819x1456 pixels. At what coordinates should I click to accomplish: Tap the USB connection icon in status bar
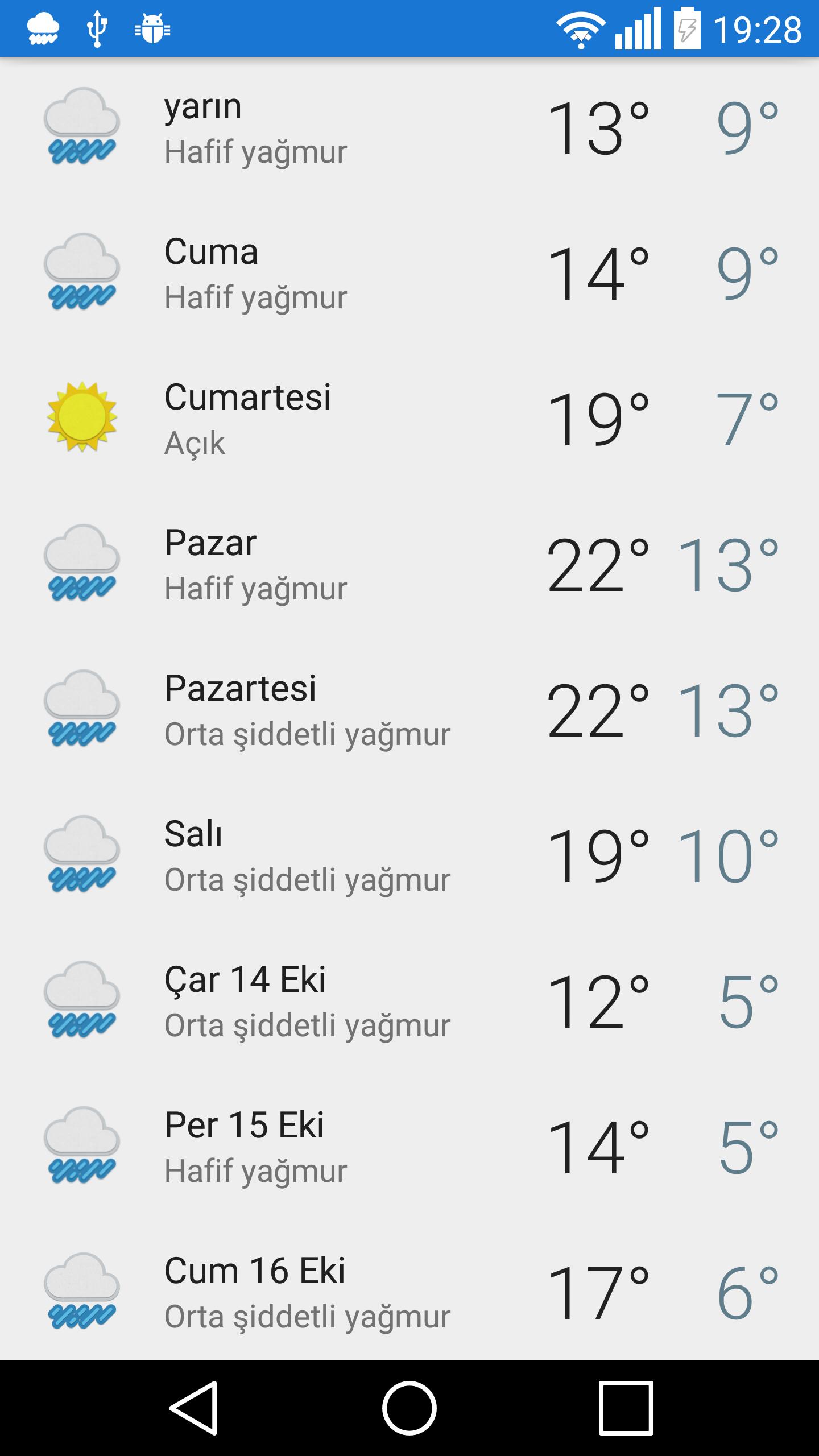(97, 28)
